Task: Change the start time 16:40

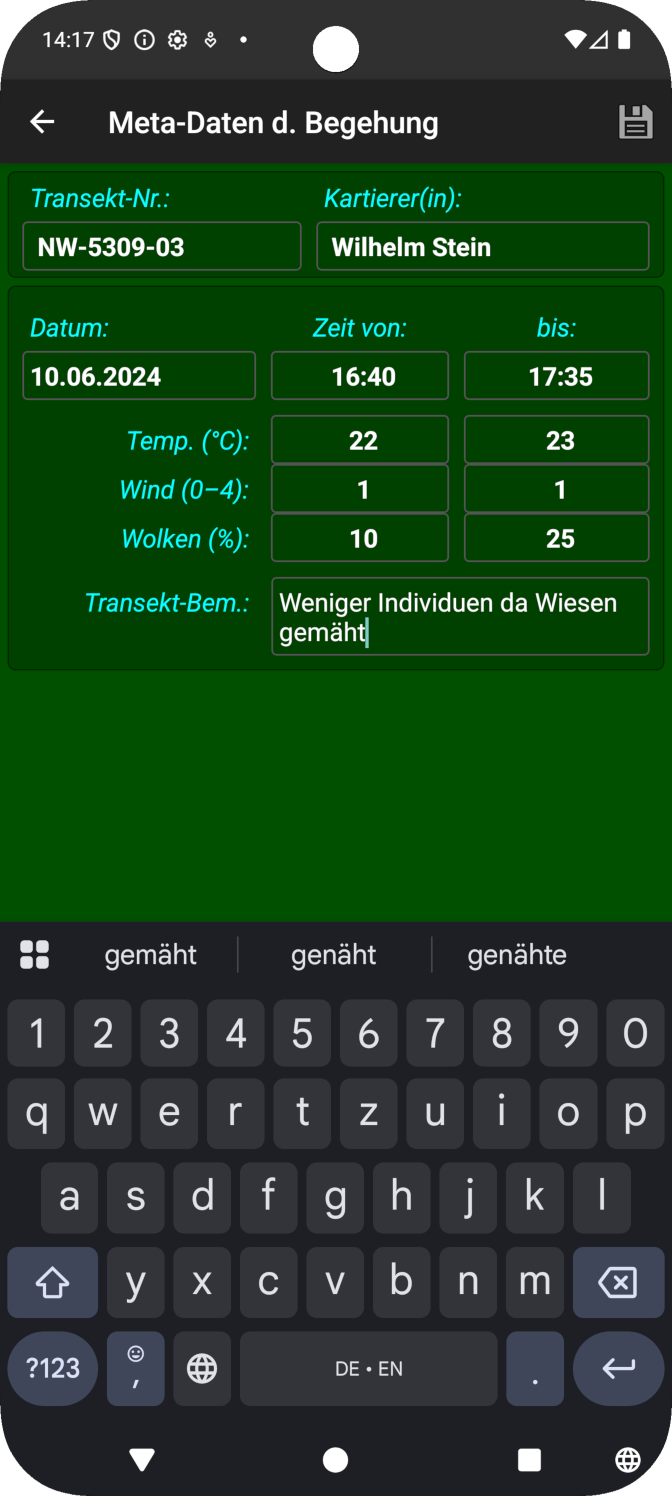Action: (360, 376)
